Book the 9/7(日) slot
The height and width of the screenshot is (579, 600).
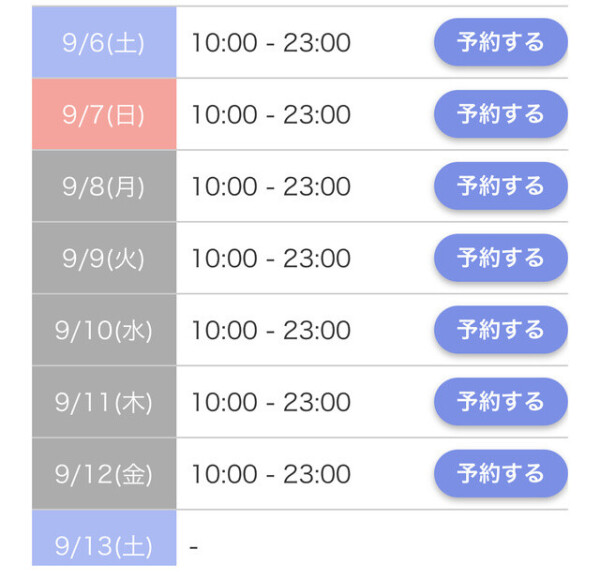point(500,114)
